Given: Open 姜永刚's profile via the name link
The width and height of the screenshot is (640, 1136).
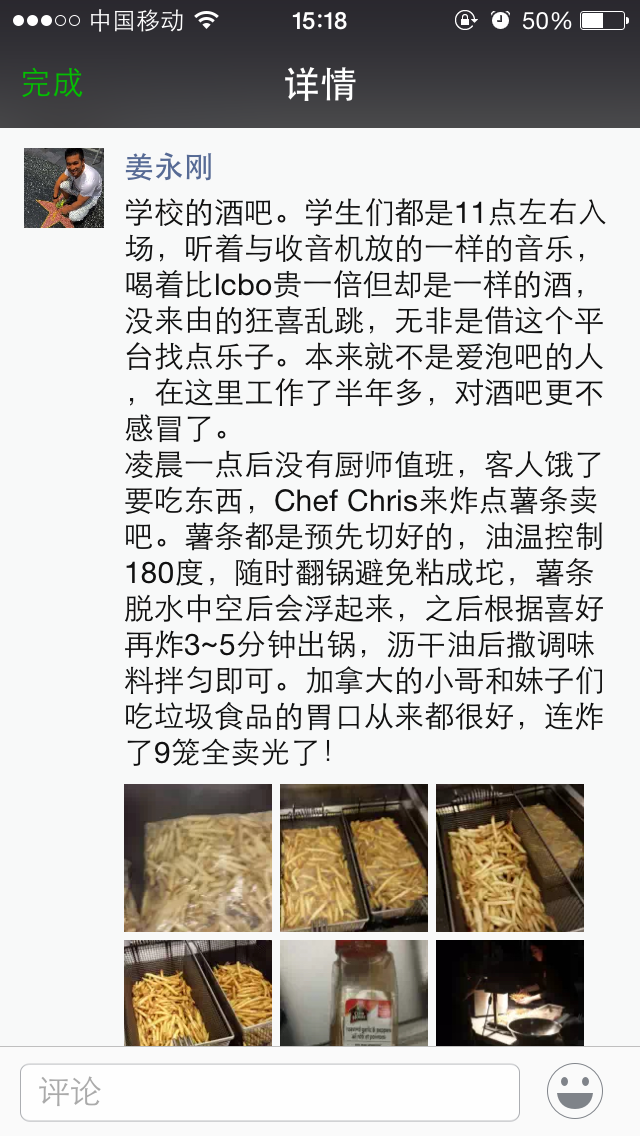Looking at the screenshot, I should point(168,166).
